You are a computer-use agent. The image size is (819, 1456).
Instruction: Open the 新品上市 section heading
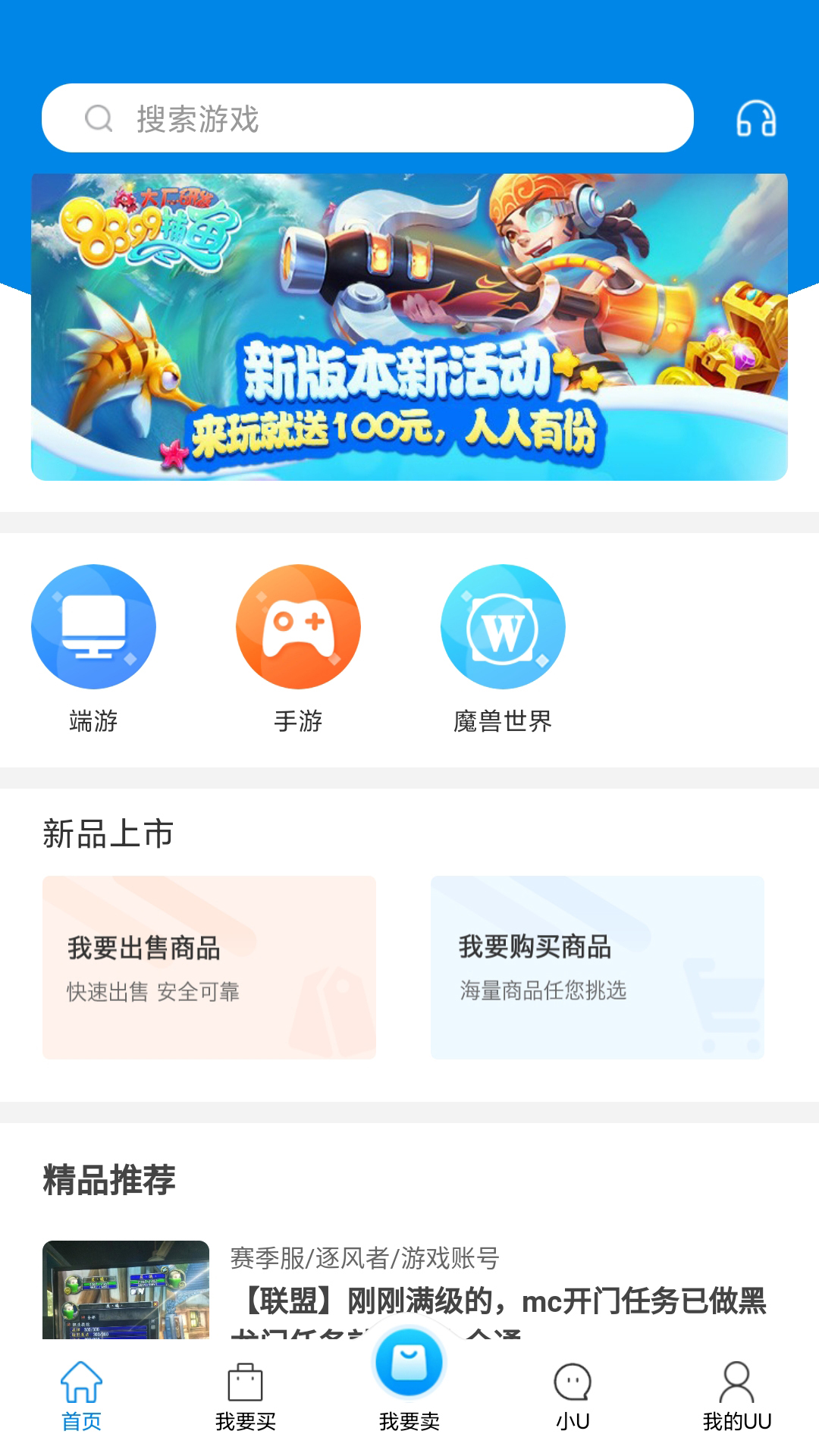coord(108,834)
